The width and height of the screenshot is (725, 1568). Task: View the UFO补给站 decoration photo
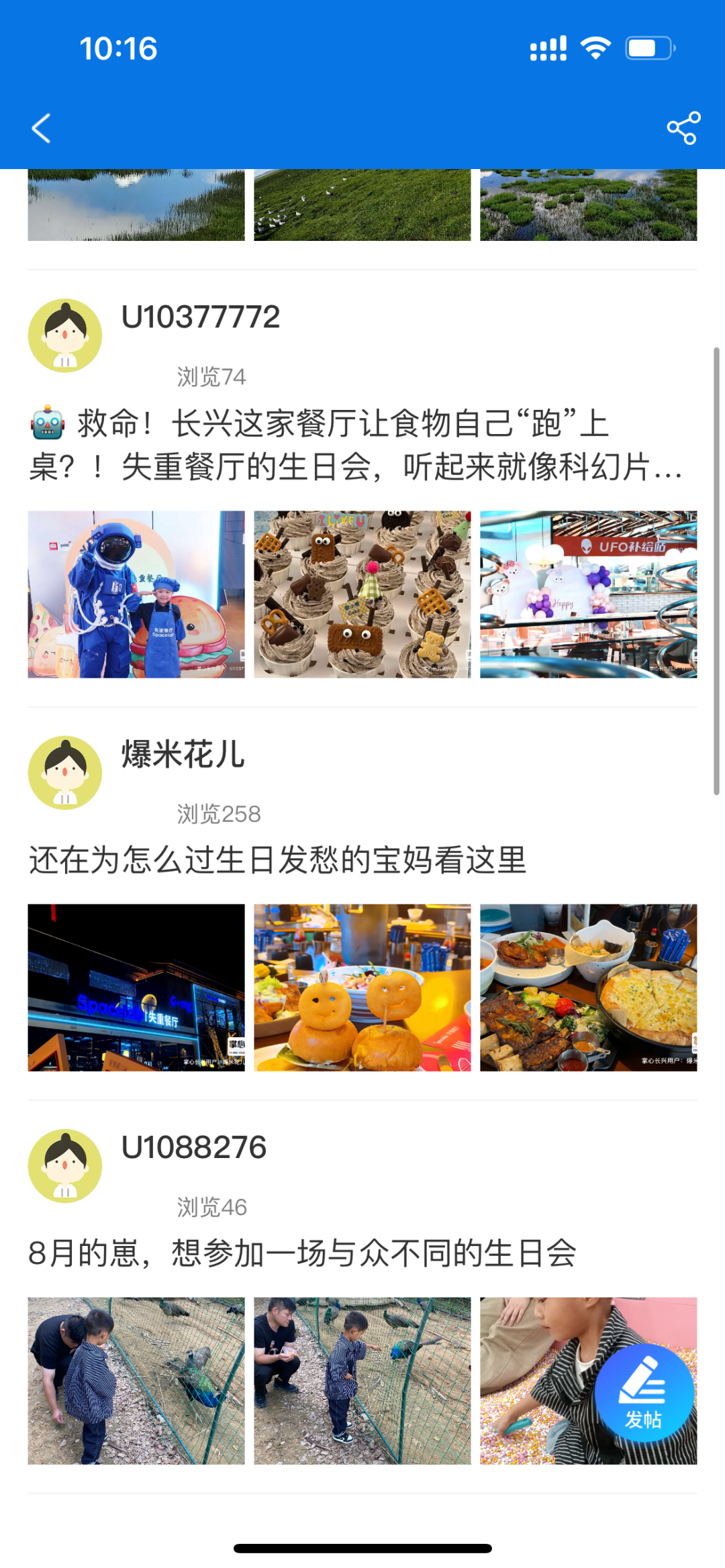(588, 594)
